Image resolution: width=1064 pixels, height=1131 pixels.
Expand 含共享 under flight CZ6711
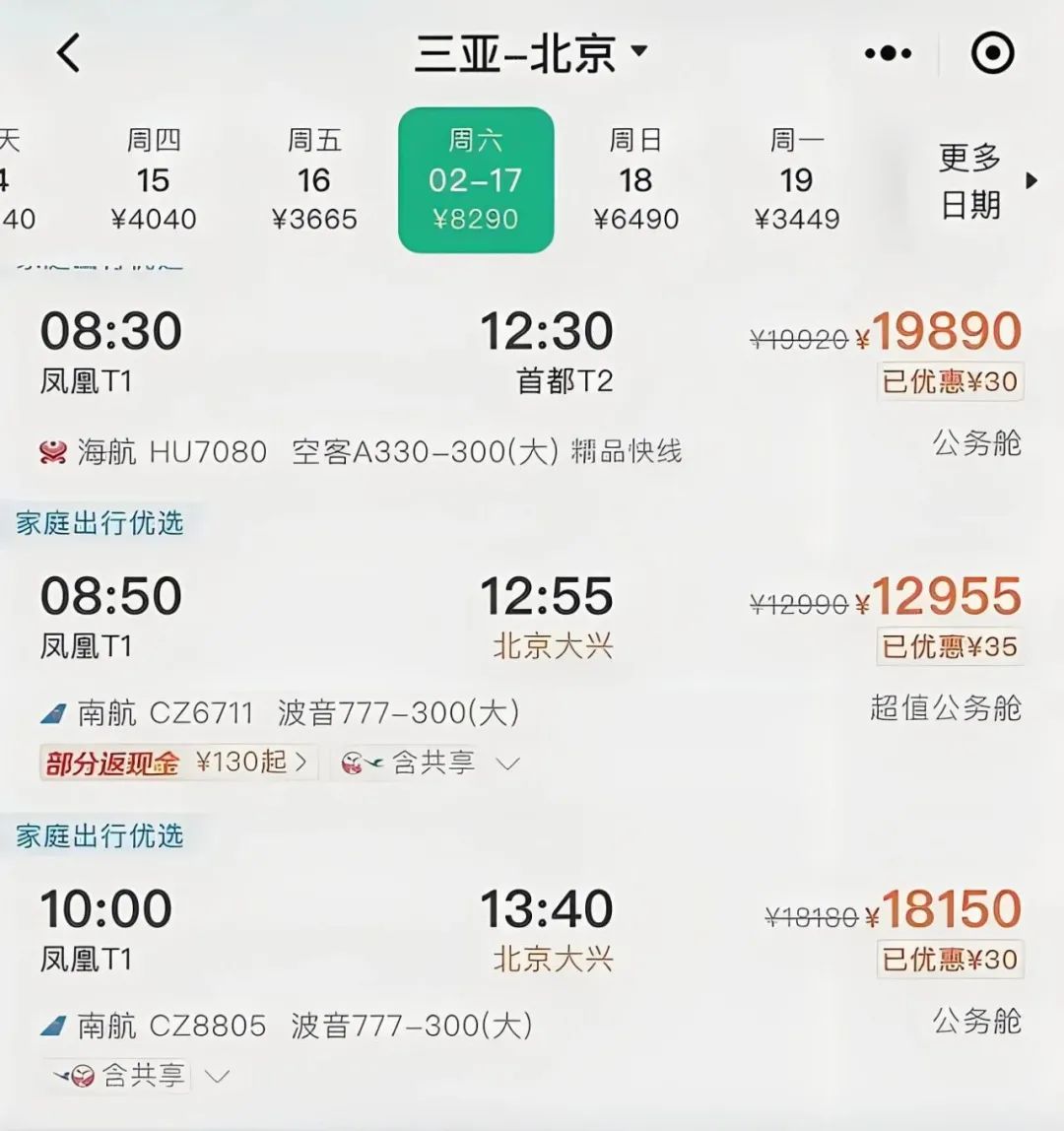[430, 763]
